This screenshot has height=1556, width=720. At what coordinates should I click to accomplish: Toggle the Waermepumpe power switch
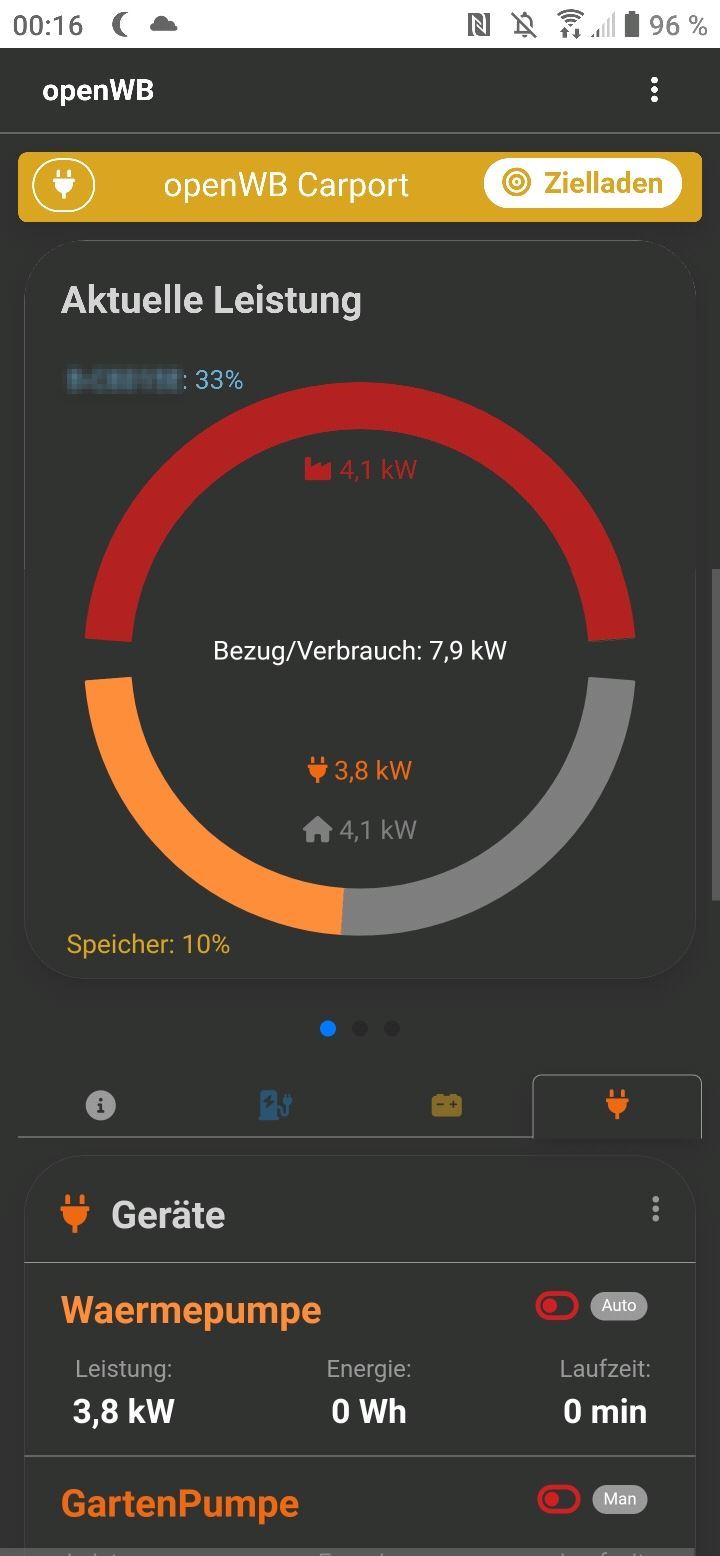tap(557, 1306)
